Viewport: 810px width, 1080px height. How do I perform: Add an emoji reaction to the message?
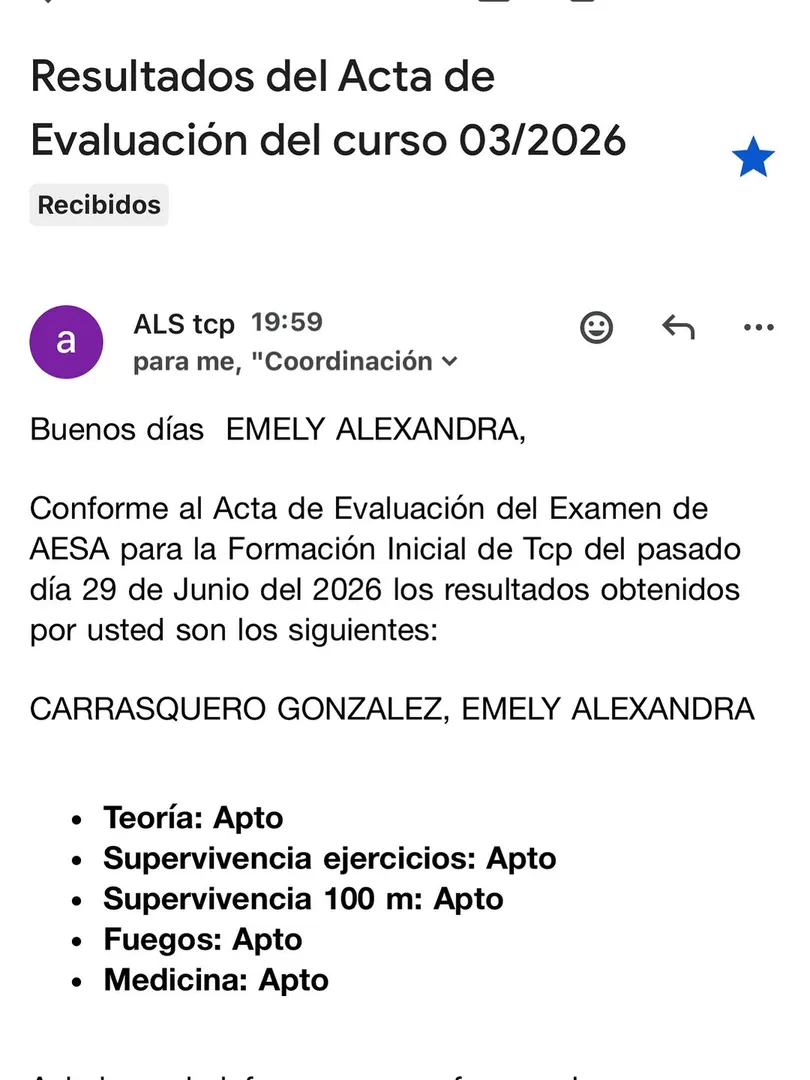[x=596, y=327]
